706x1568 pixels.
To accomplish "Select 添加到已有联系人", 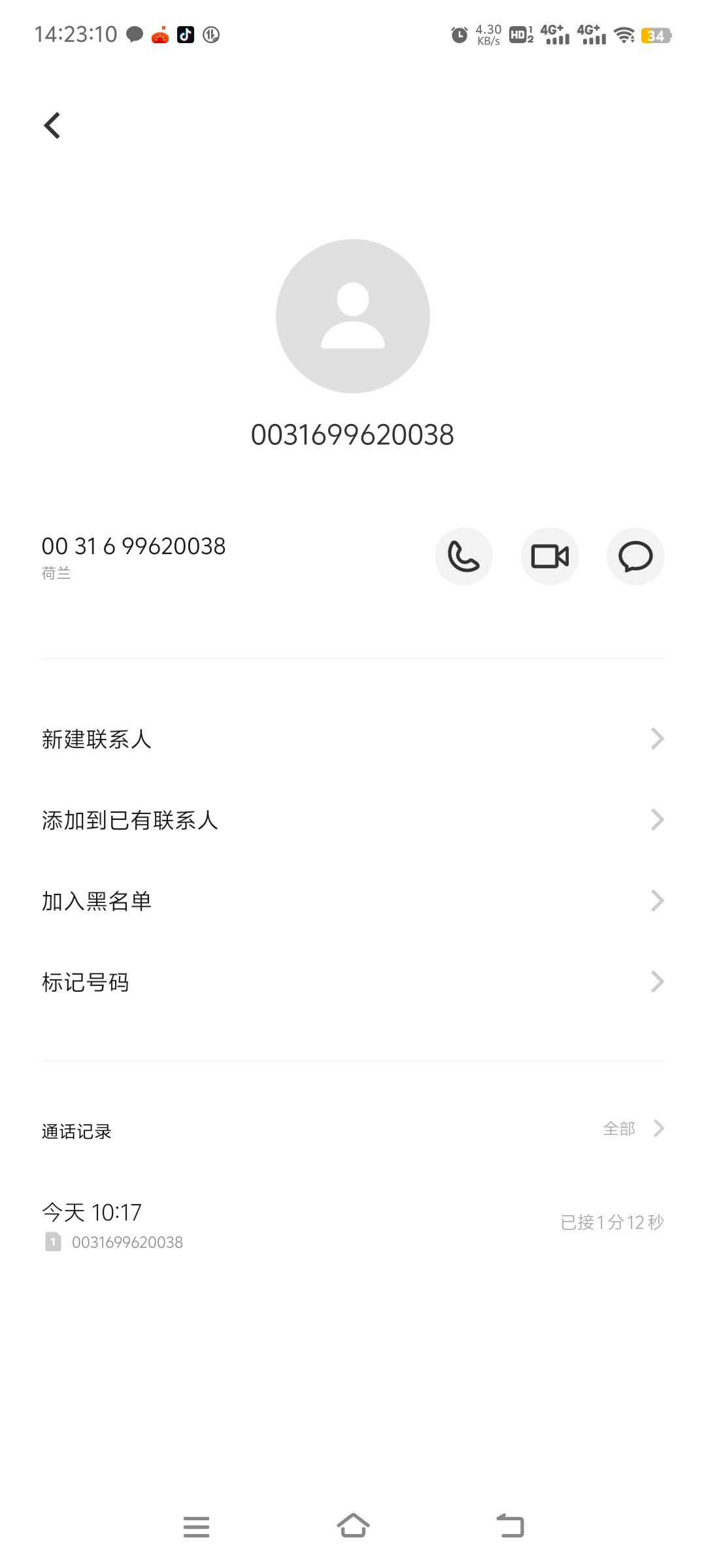I will point(353,820).
